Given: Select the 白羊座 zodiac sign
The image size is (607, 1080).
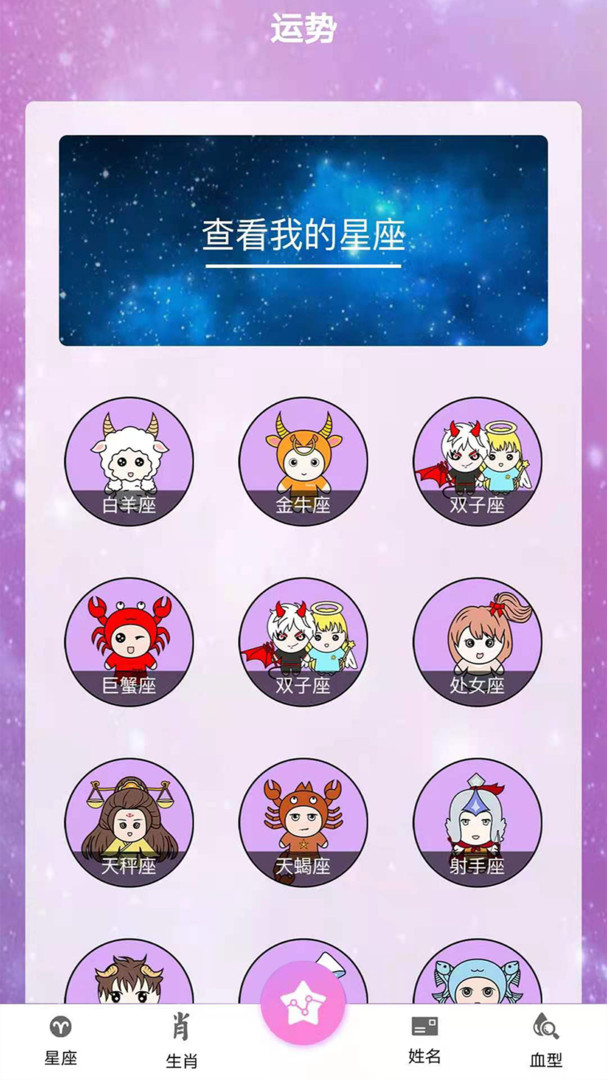Looking at the screenshot, I should point(129,461).
